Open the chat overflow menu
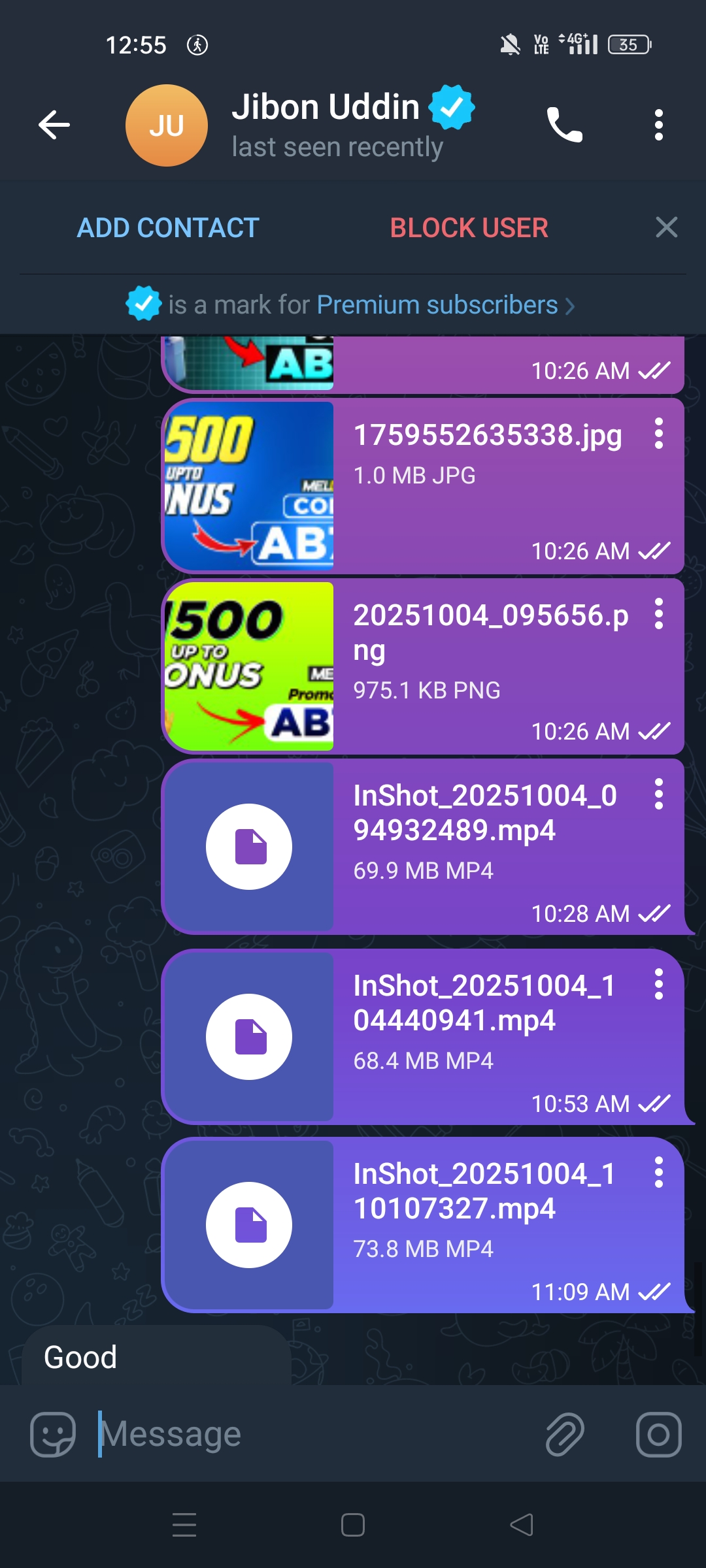 pyautogui.click(x=658, y=125)
